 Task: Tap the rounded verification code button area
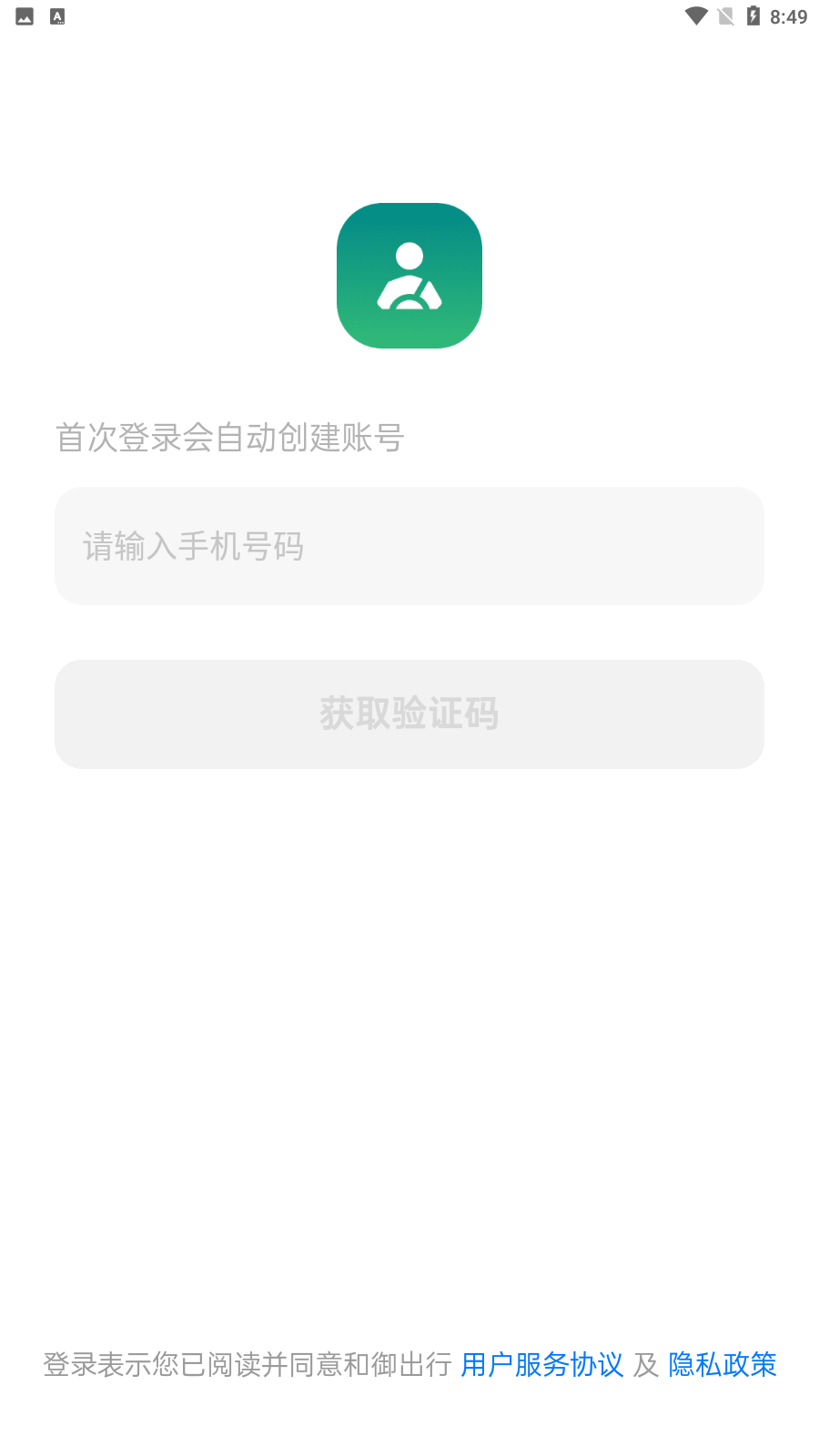tap(409, 713)
